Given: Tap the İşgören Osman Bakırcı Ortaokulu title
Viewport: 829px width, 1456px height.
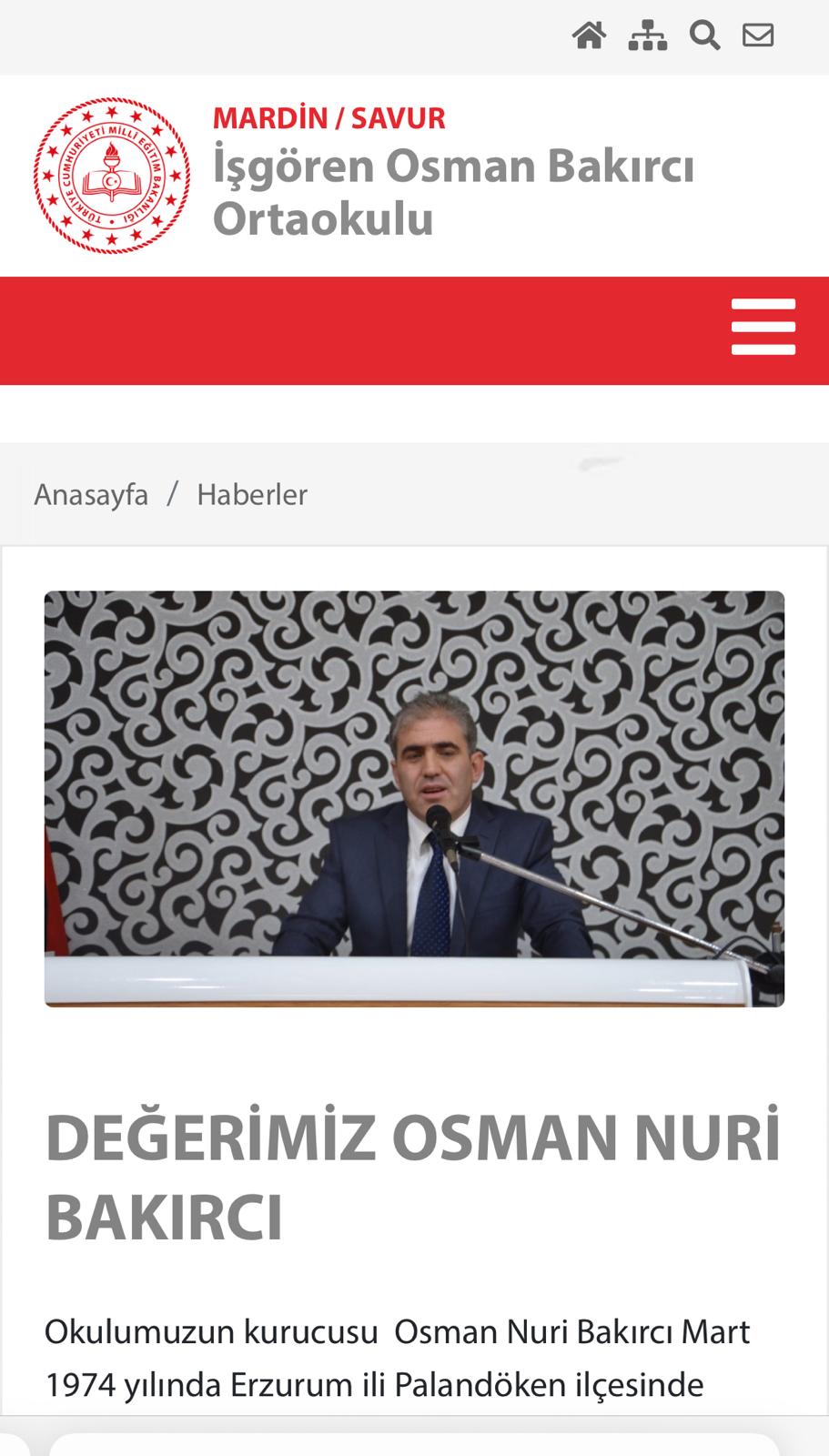Looking at the screenshot, I should [x=453, y=193].
